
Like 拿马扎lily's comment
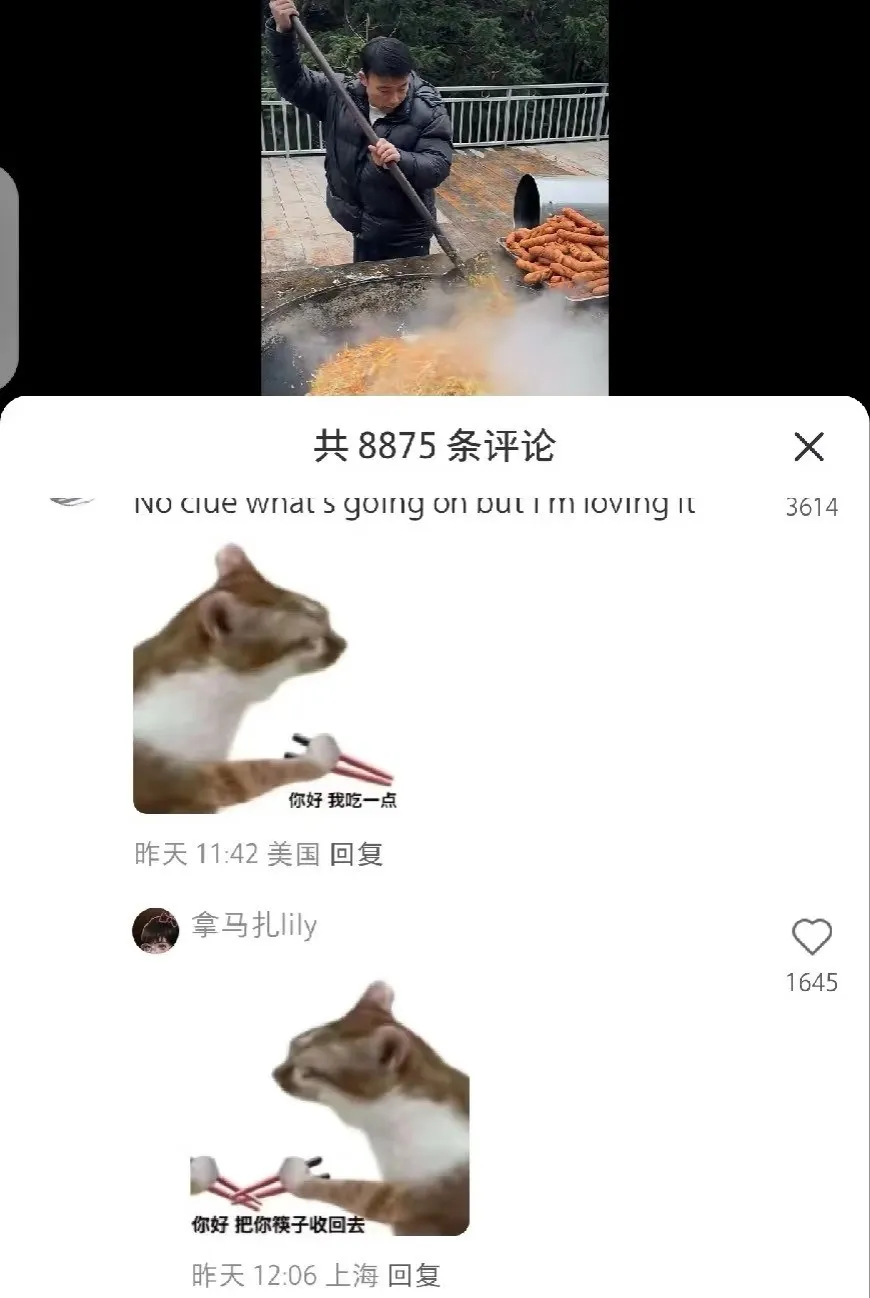pyautogui.click(x=811, y=938)
